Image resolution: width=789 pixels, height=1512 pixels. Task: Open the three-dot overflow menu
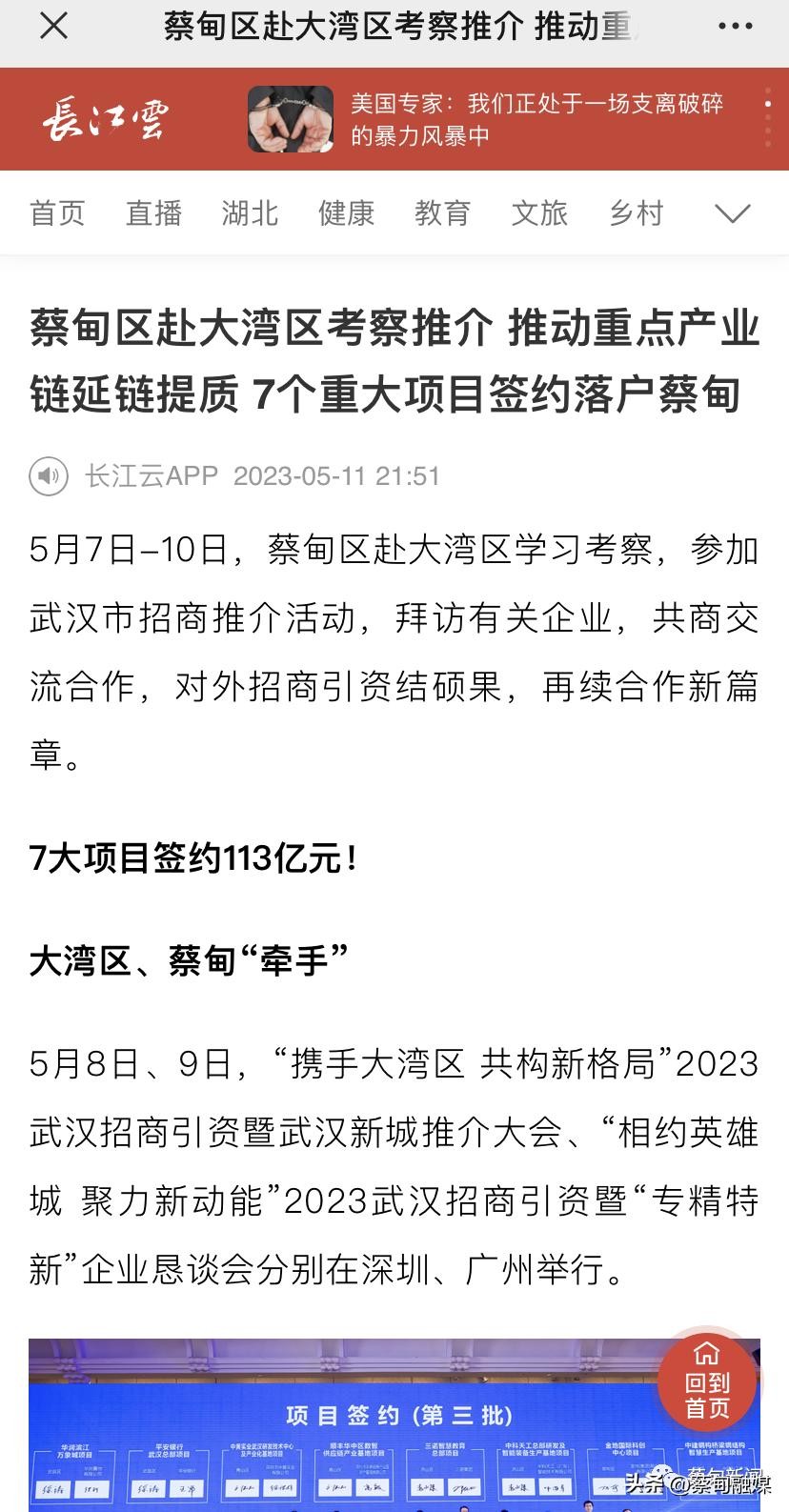click(x=735, y=27)
